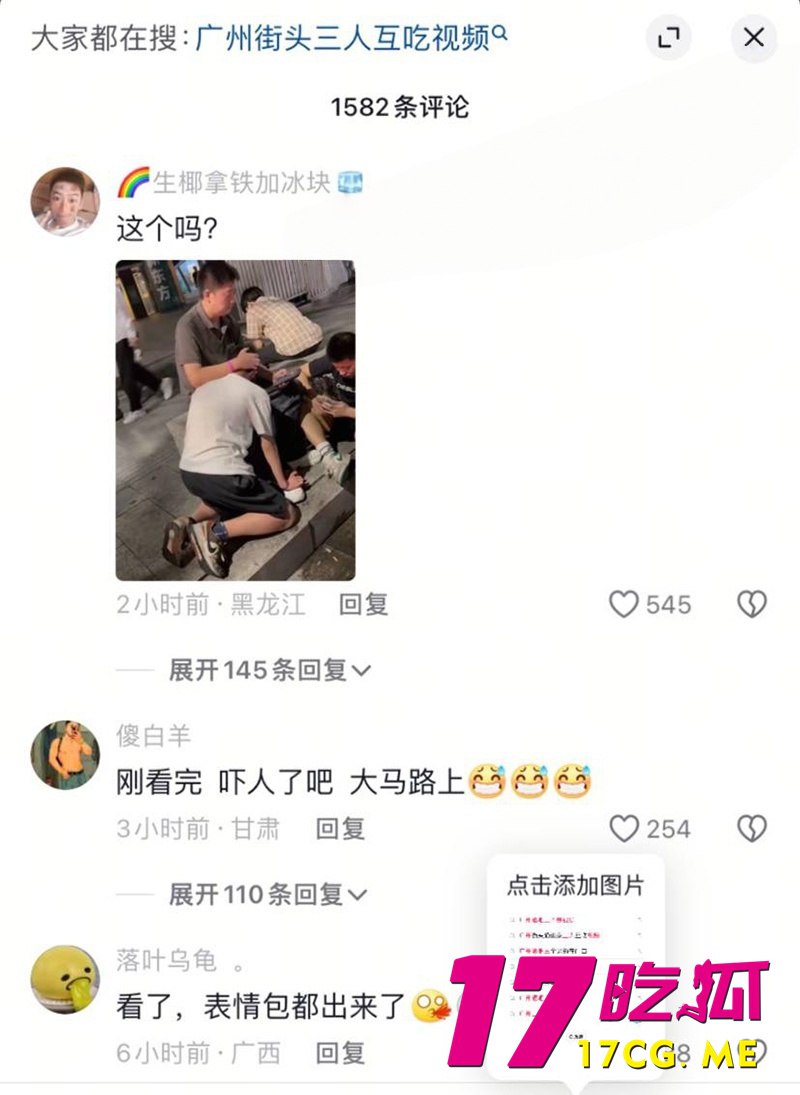Expand the comments panel to full screen
This screenshot has height=1095, width=800.
pos(669,39)
